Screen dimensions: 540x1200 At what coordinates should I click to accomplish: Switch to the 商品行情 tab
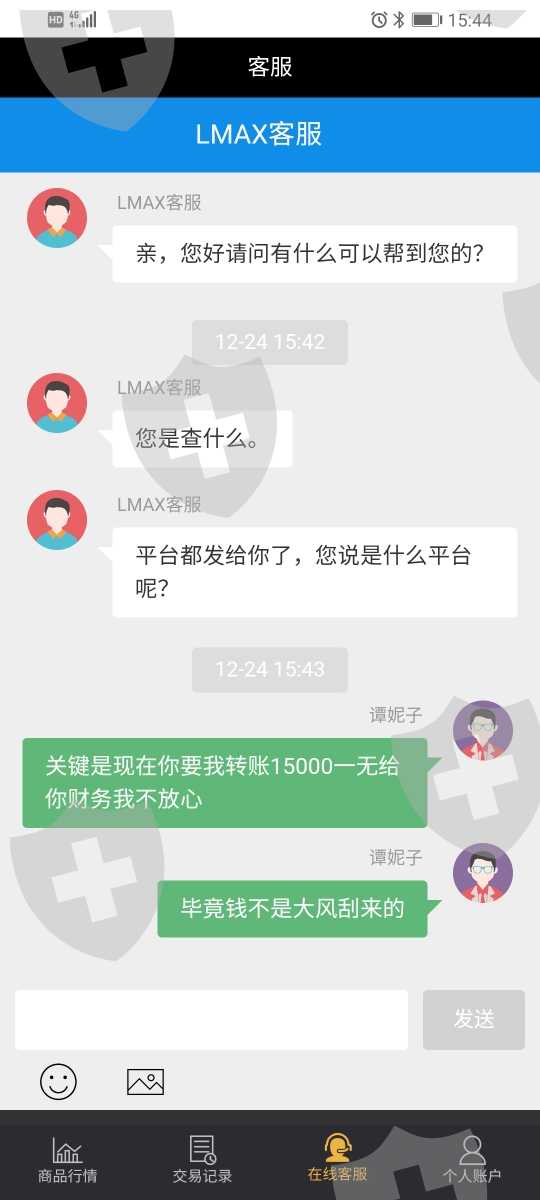[68, 1160]
